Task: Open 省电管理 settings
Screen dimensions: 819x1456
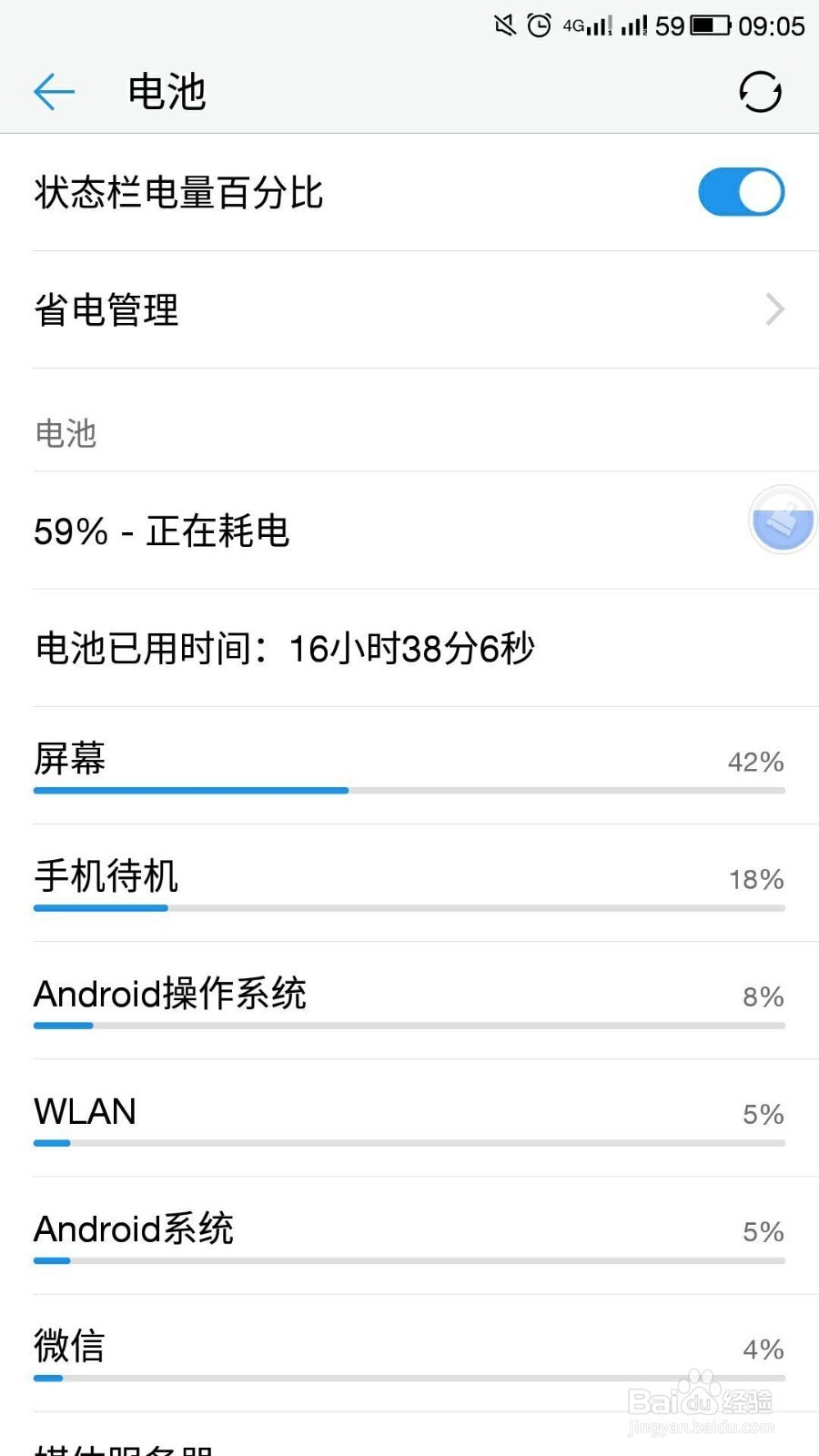Action: 409,310
